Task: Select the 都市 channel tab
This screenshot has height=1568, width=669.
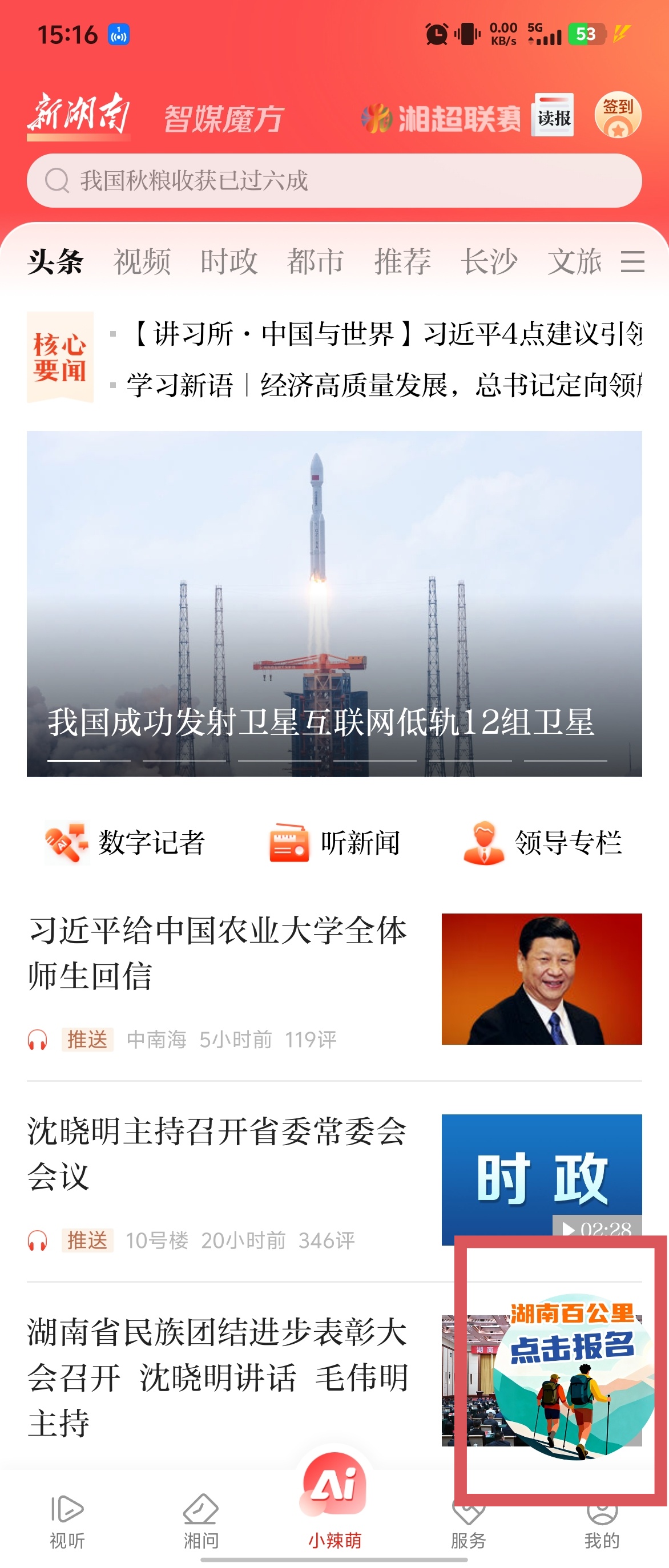Action: 315,262
